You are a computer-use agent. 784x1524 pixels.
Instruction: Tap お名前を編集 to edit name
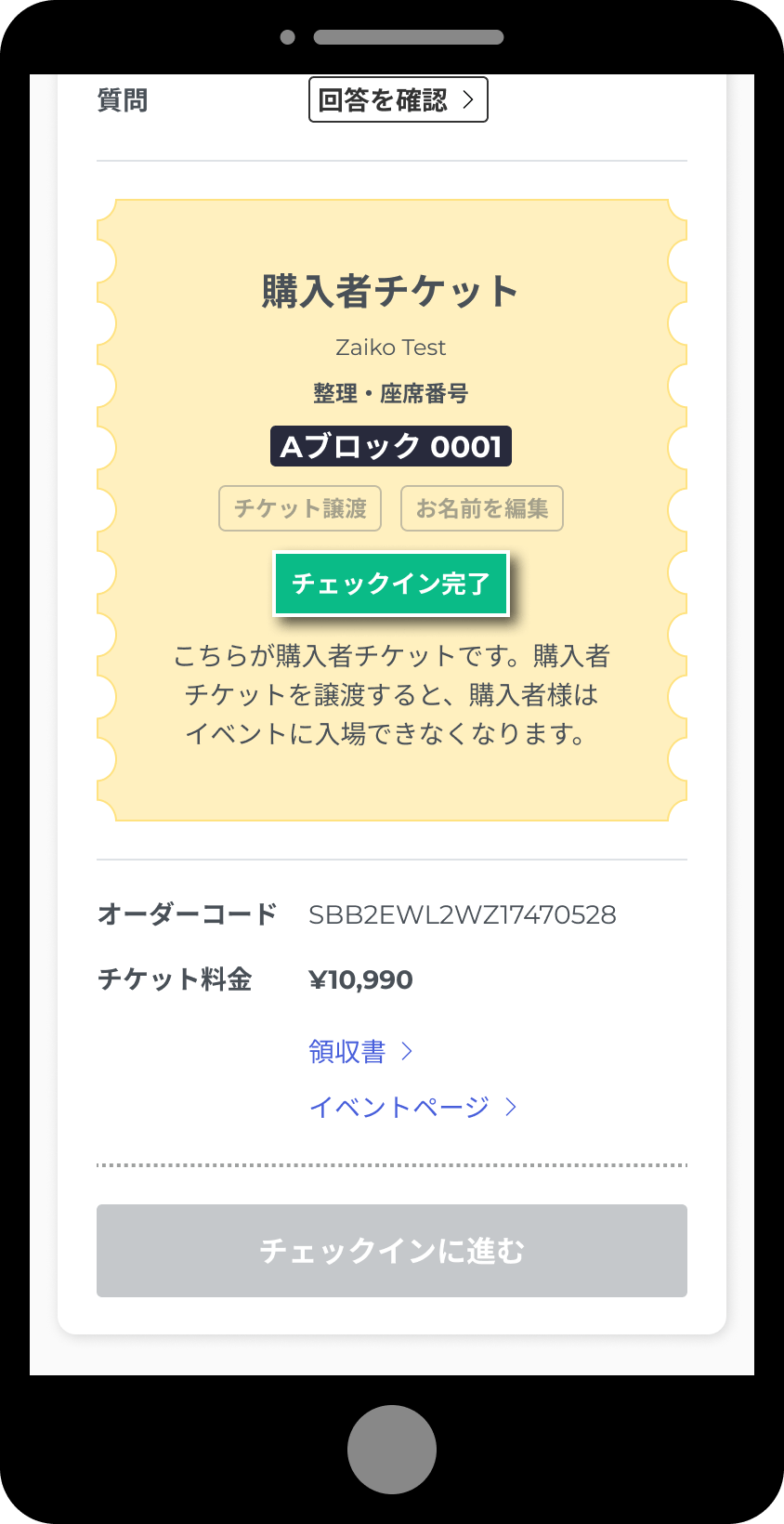481,508
